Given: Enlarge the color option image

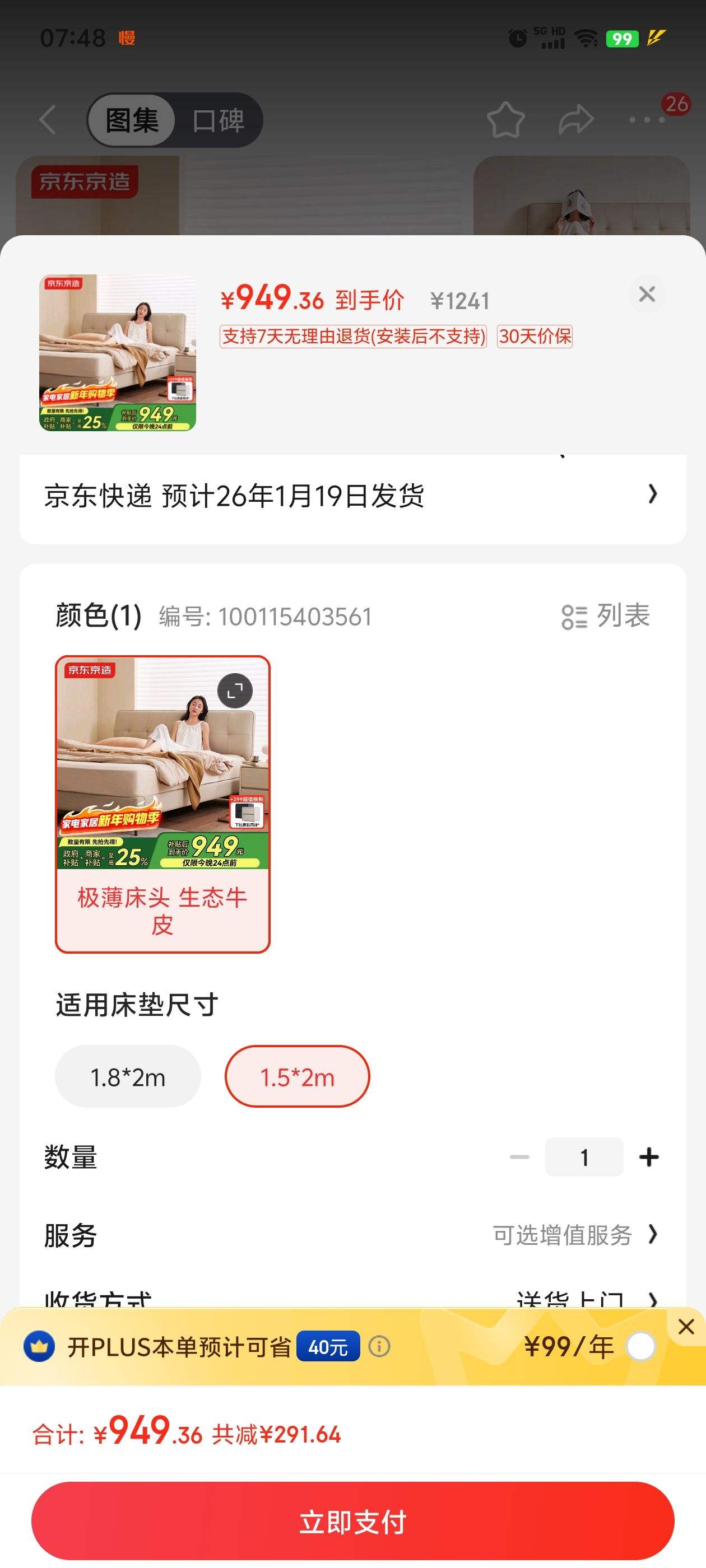Looking at the screenshot, I should pos(235,691).
